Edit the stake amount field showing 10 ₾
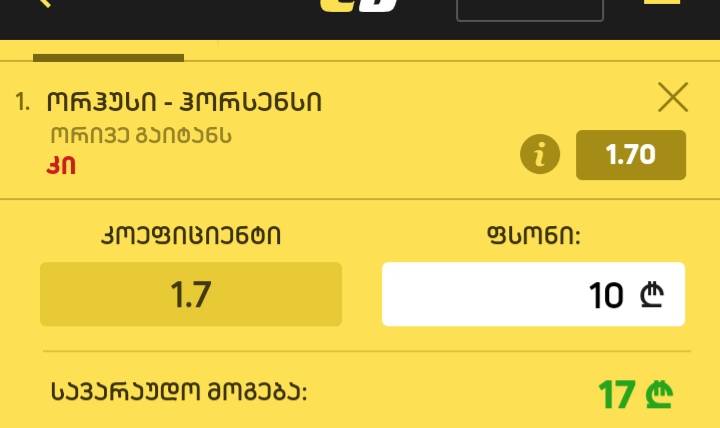The width and height of the screenshot is (720, 428). [533, 294]
